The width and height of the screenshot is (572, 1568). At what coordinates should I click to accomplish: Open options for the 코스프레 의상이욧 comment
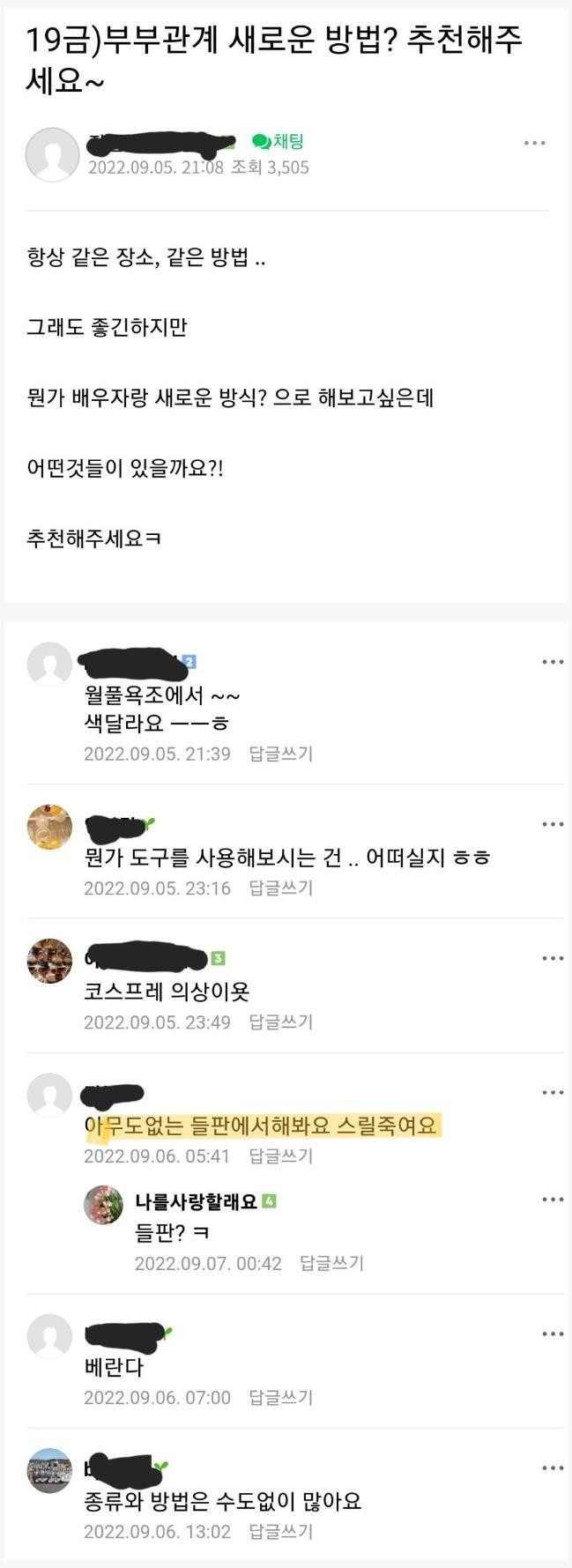point(553,958)
